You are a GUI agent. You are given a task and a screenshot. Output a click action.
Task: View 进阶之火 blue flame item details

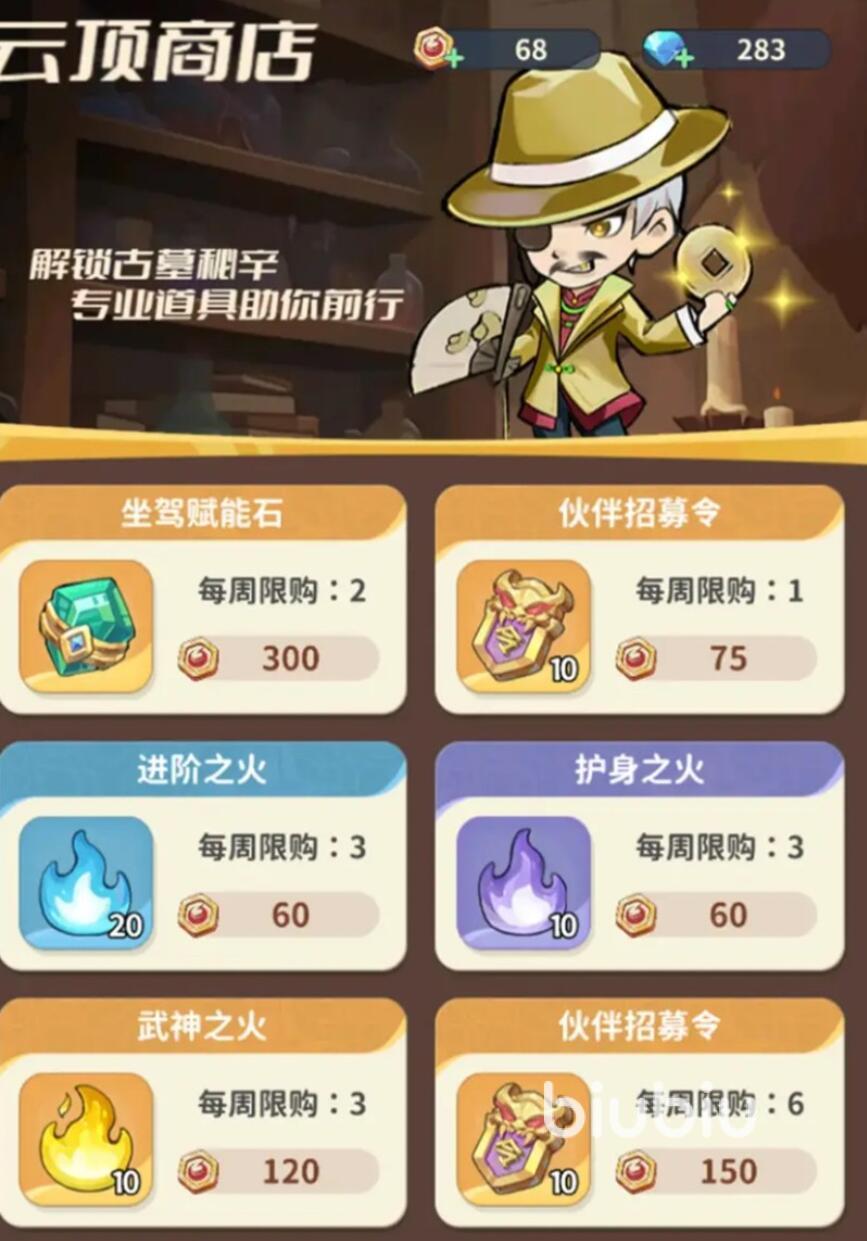pyautogui.click(x=86, y=883)
